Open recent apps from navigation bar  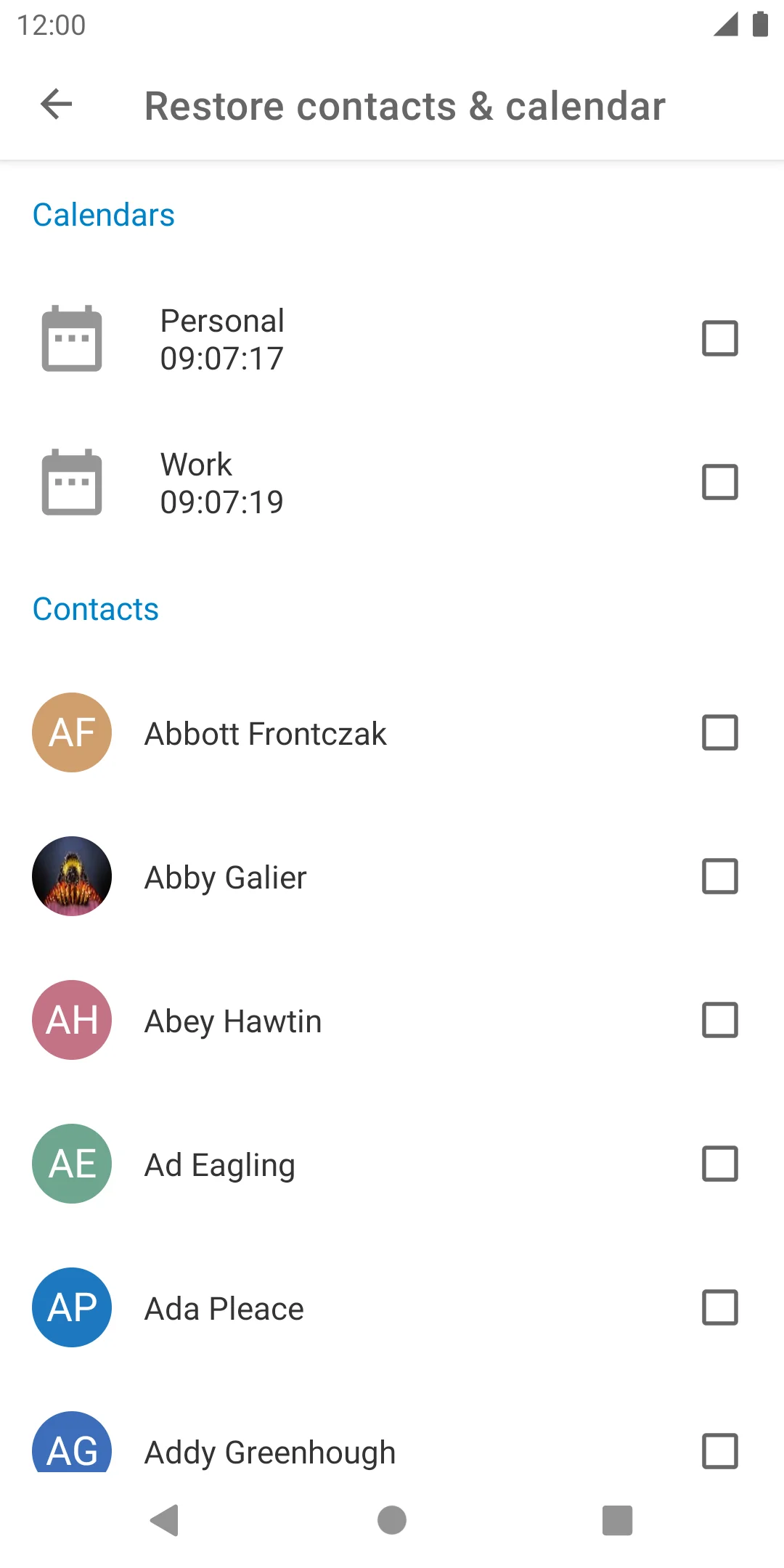point(618,1520)
